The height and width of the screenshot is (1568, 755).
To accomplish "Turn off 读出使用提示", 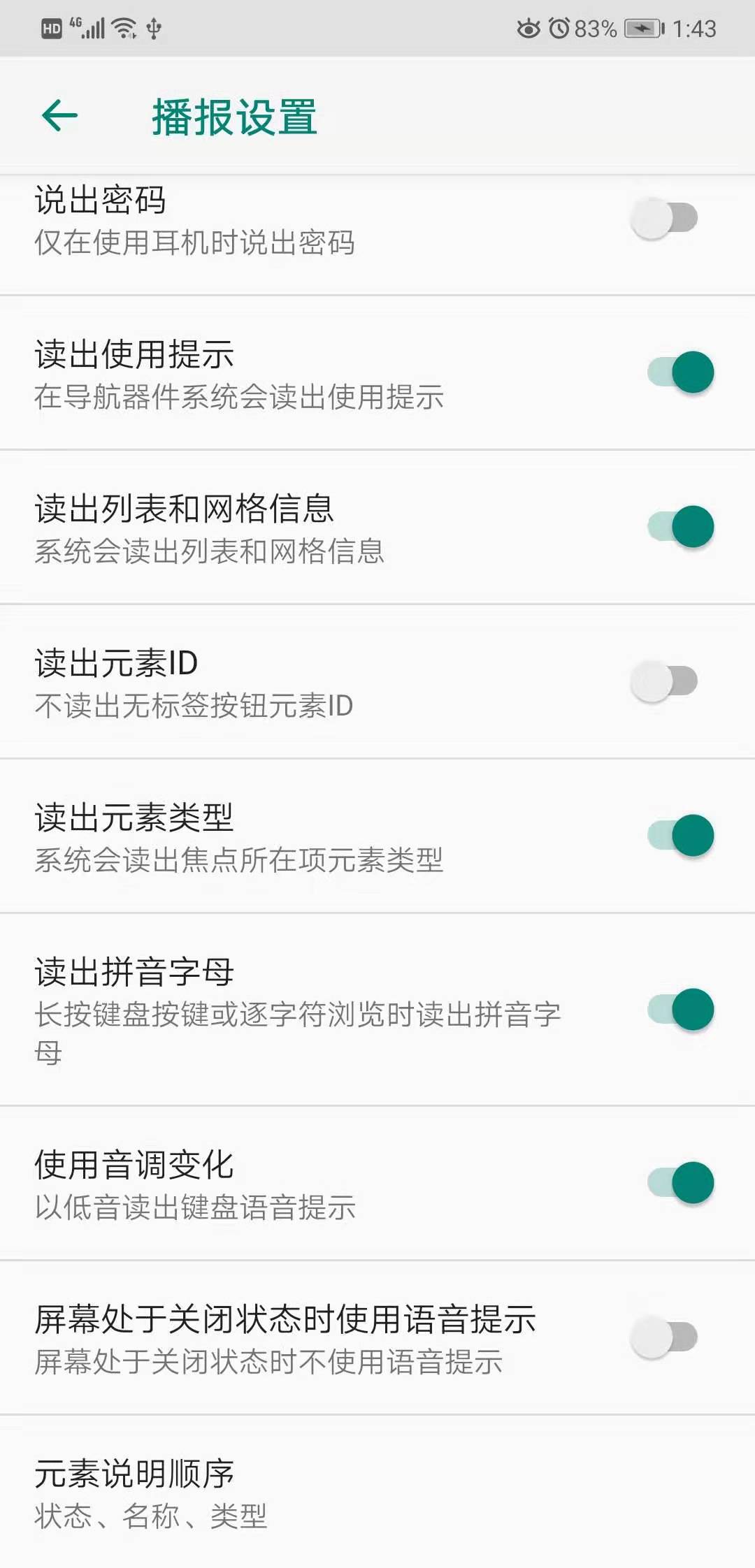I will 679,372.
